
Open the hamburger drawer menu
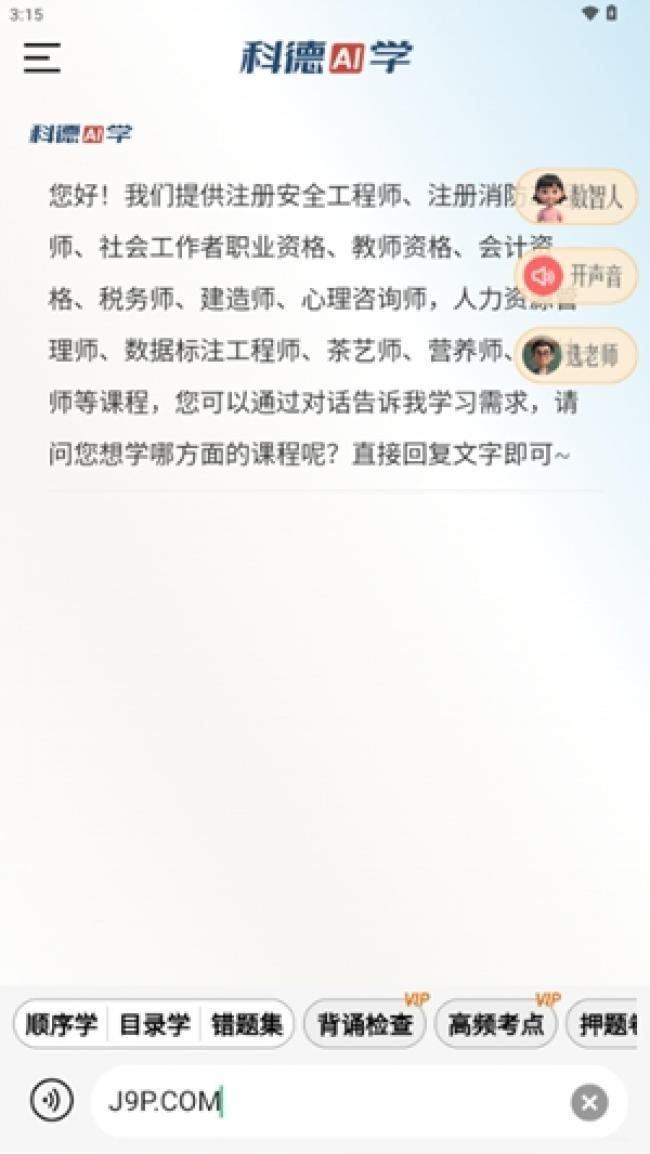[x=42, y=57]
